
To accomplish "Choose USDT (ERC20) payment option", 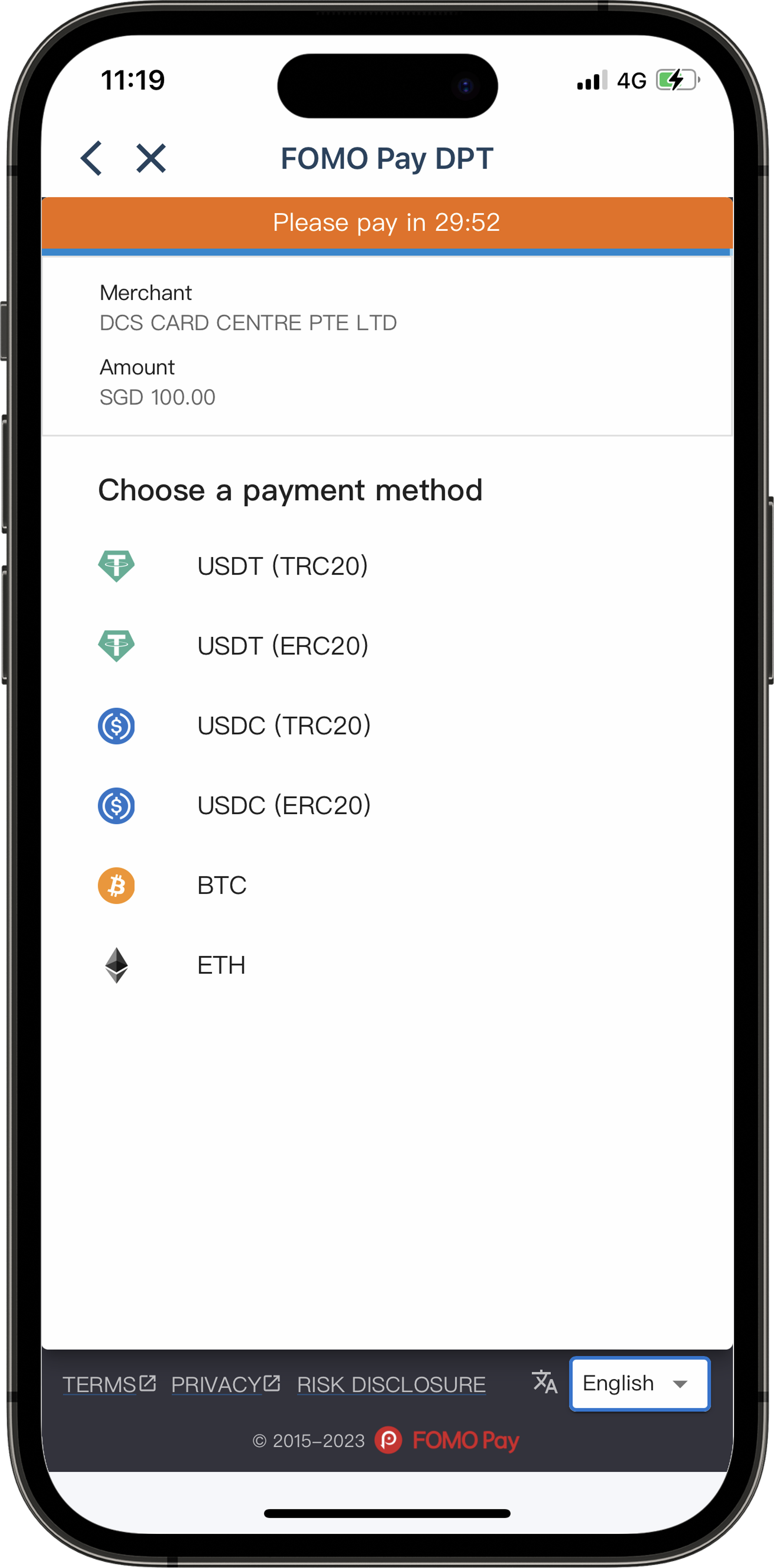I will coord(387,646).
